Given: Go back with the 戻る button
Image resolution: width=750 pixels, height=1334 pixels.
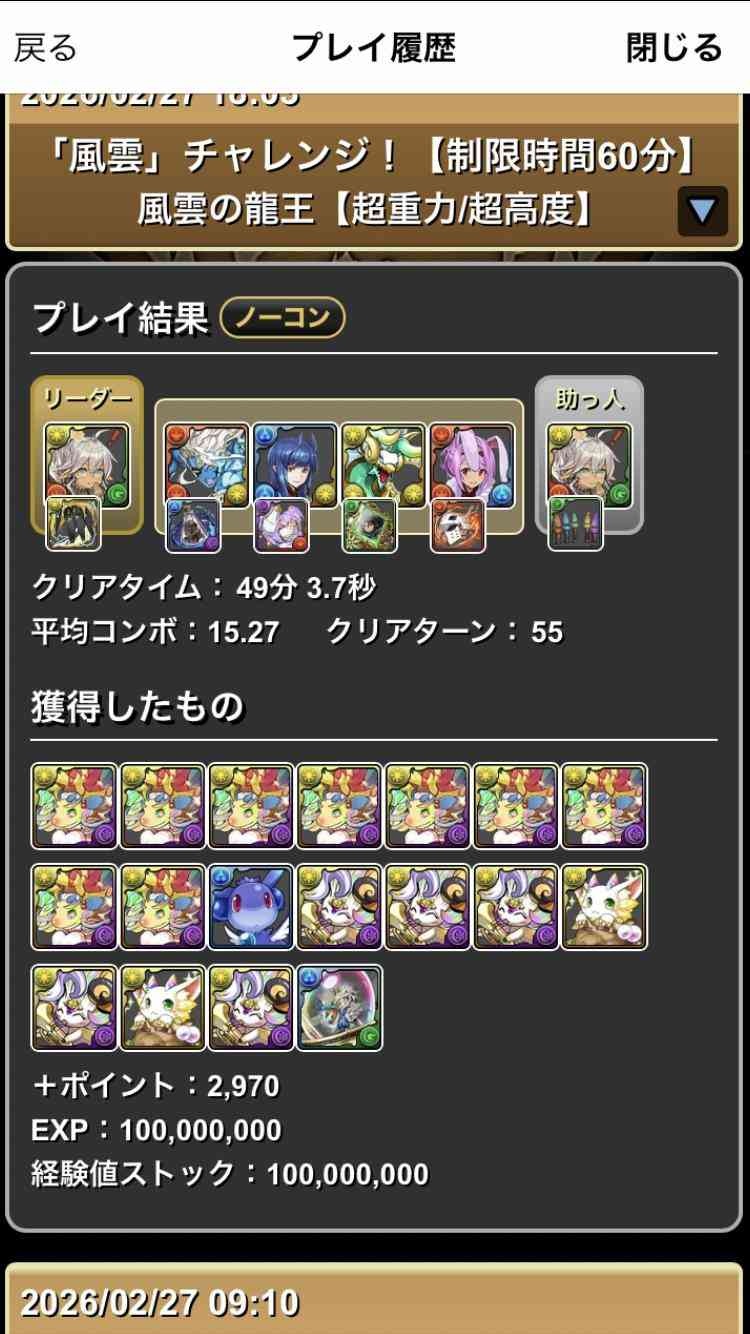Looking at the screenshot, I should (45, 47).
